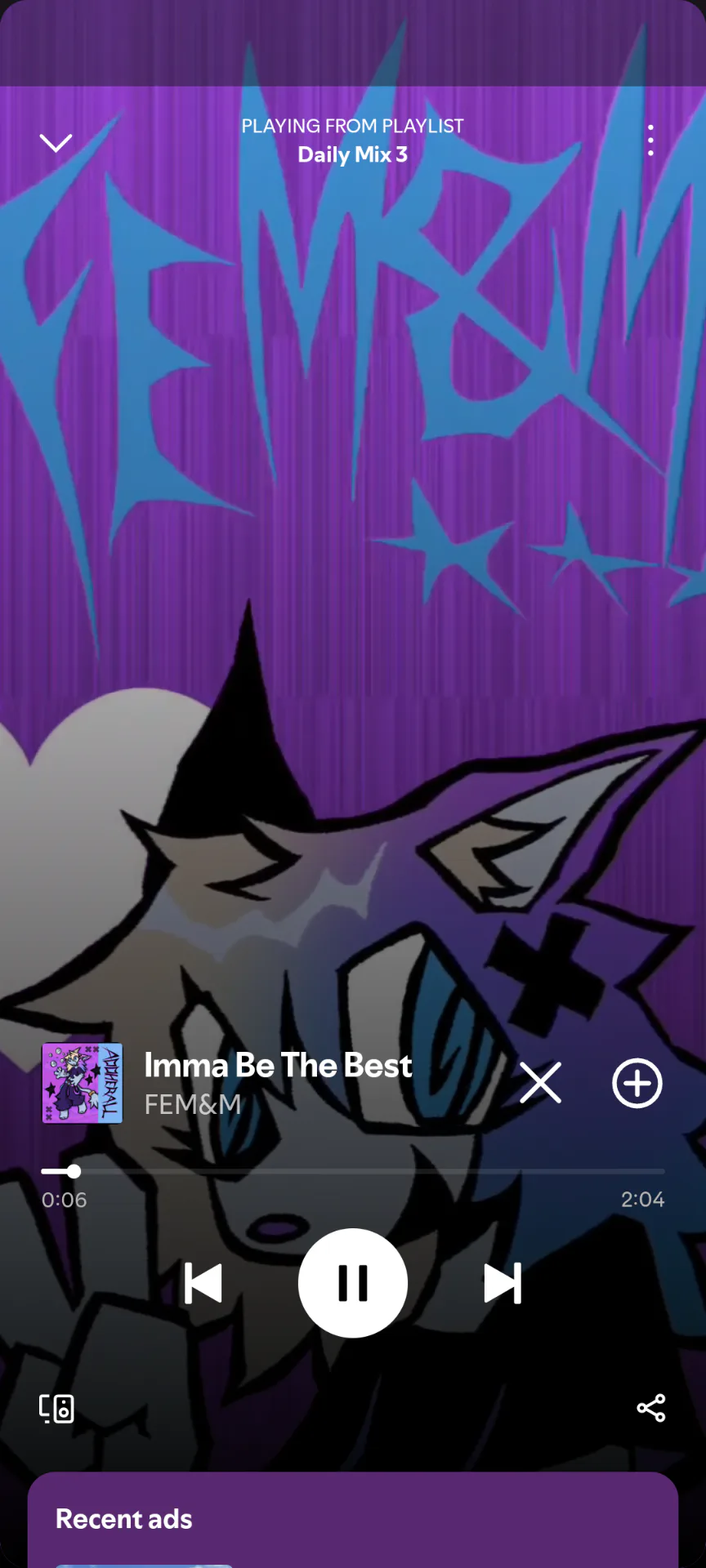Hide this song with the X icon
Screen dimensions: 706x1568
540,1083
